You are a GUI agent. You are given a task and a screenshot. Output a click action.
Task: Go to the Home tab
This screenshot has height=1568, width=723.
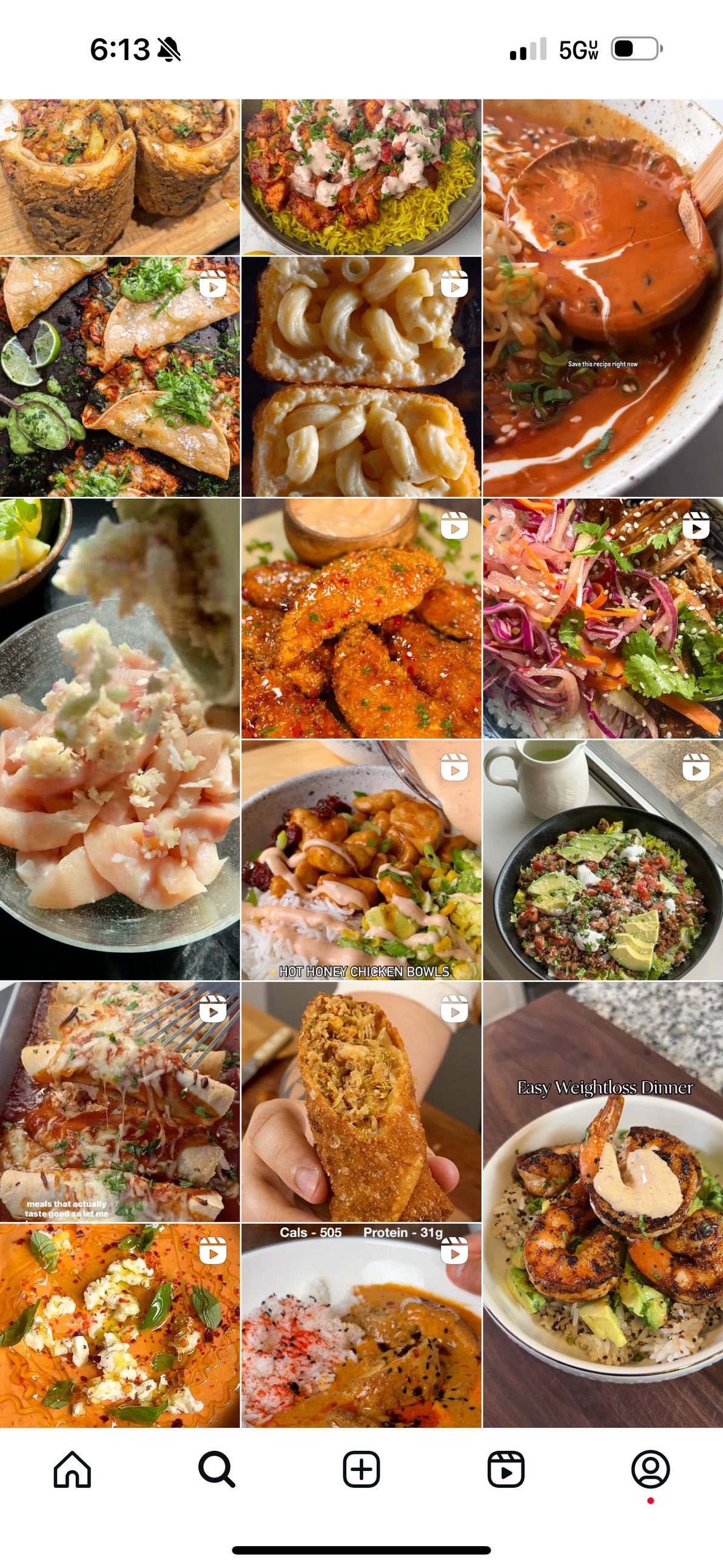pyautogui.click(x=72, y=1468)
